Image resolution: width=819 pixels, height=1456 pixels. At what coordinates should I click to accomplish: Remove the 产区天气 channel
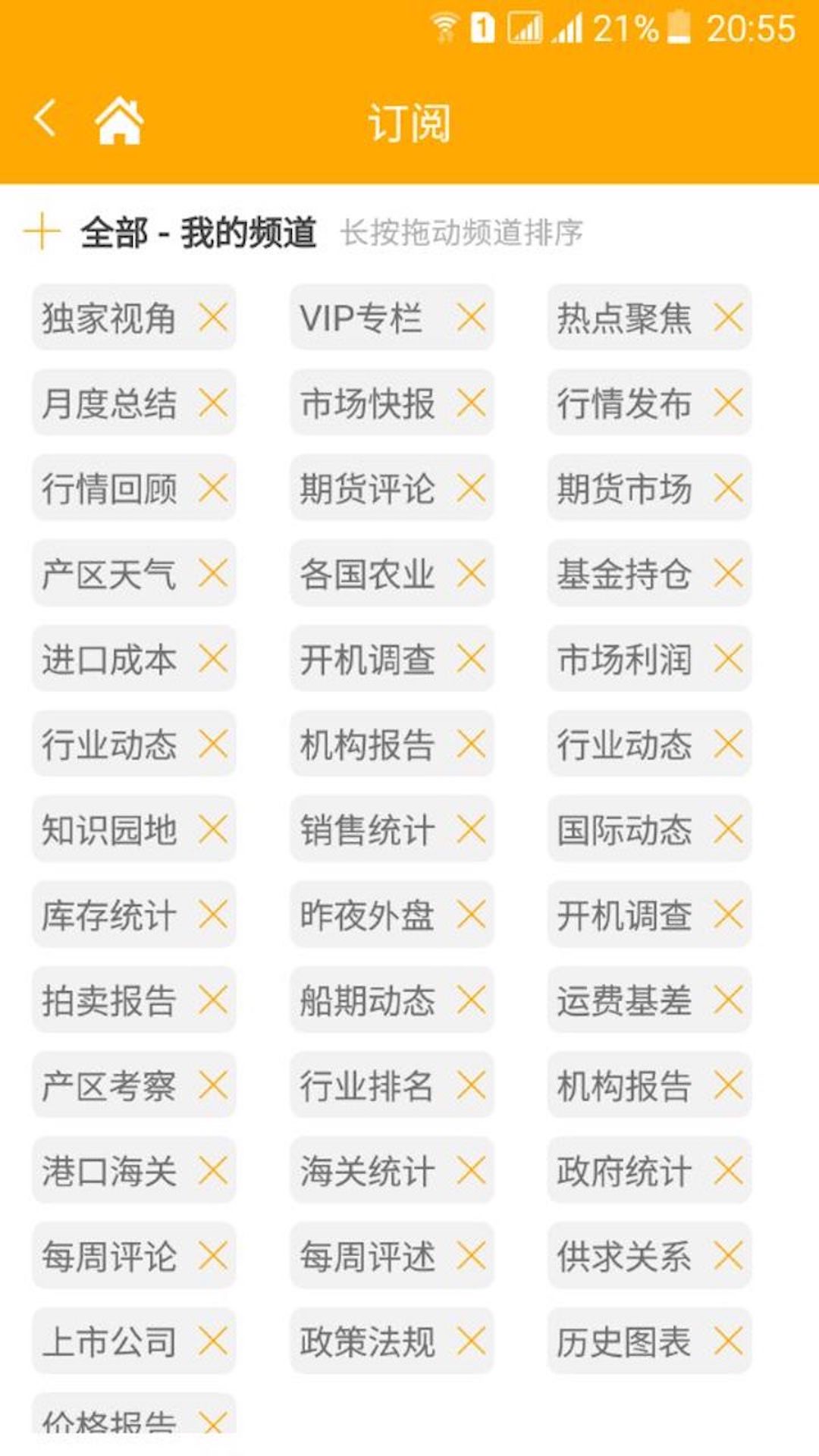coord(213,573)
